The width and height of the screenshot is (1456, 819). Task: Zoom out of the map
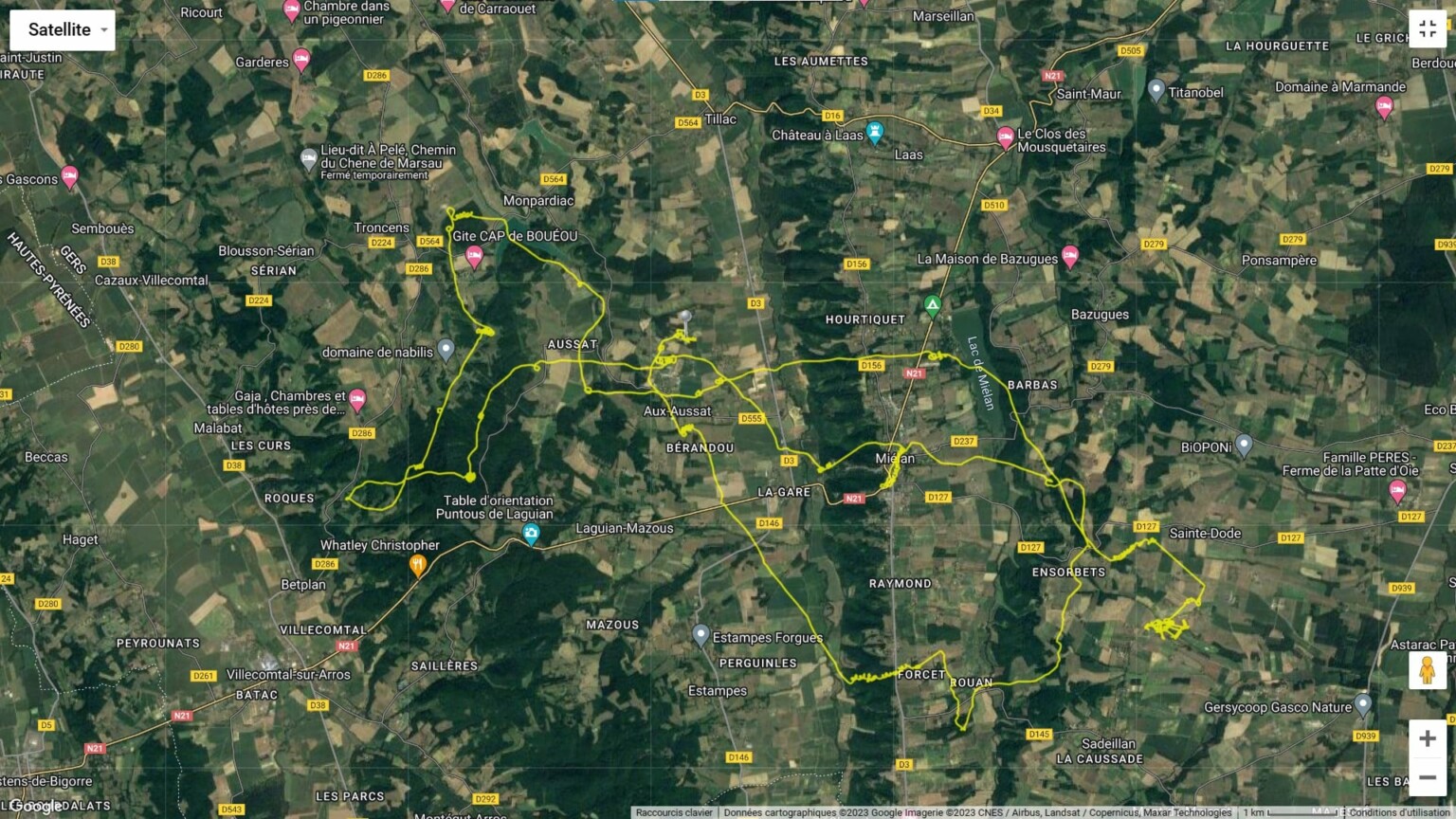pos(1427,777)
